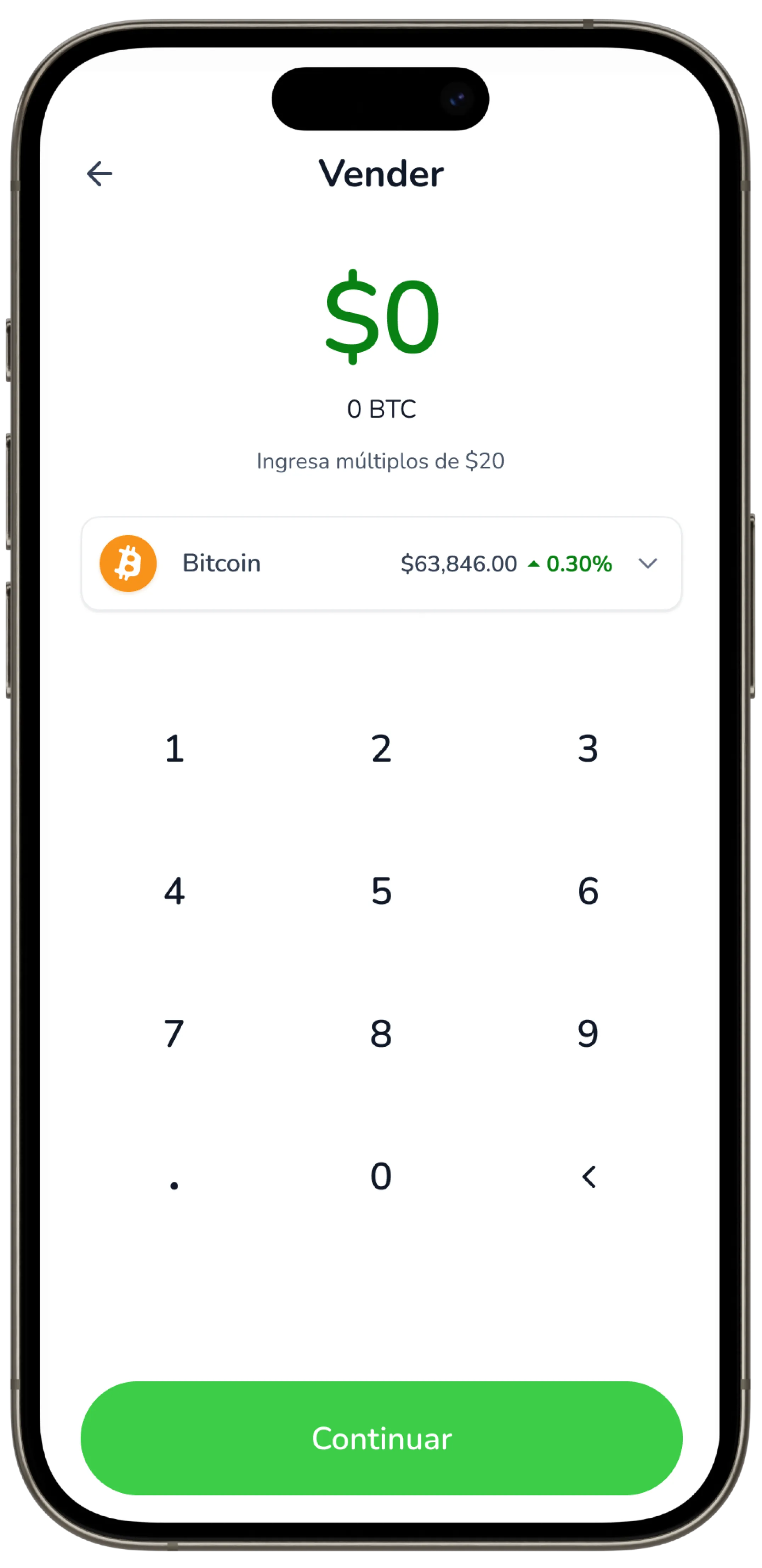Go back from the Vender screen

(x=99, y=174)
